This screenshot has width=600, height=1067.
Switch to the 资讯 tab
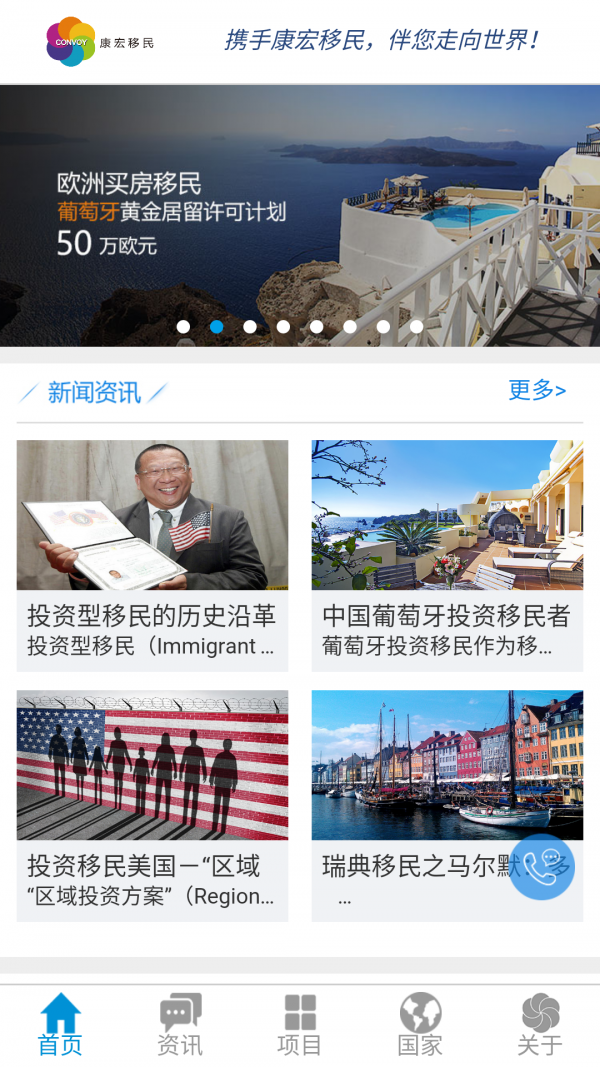[x=180, y=1025]
